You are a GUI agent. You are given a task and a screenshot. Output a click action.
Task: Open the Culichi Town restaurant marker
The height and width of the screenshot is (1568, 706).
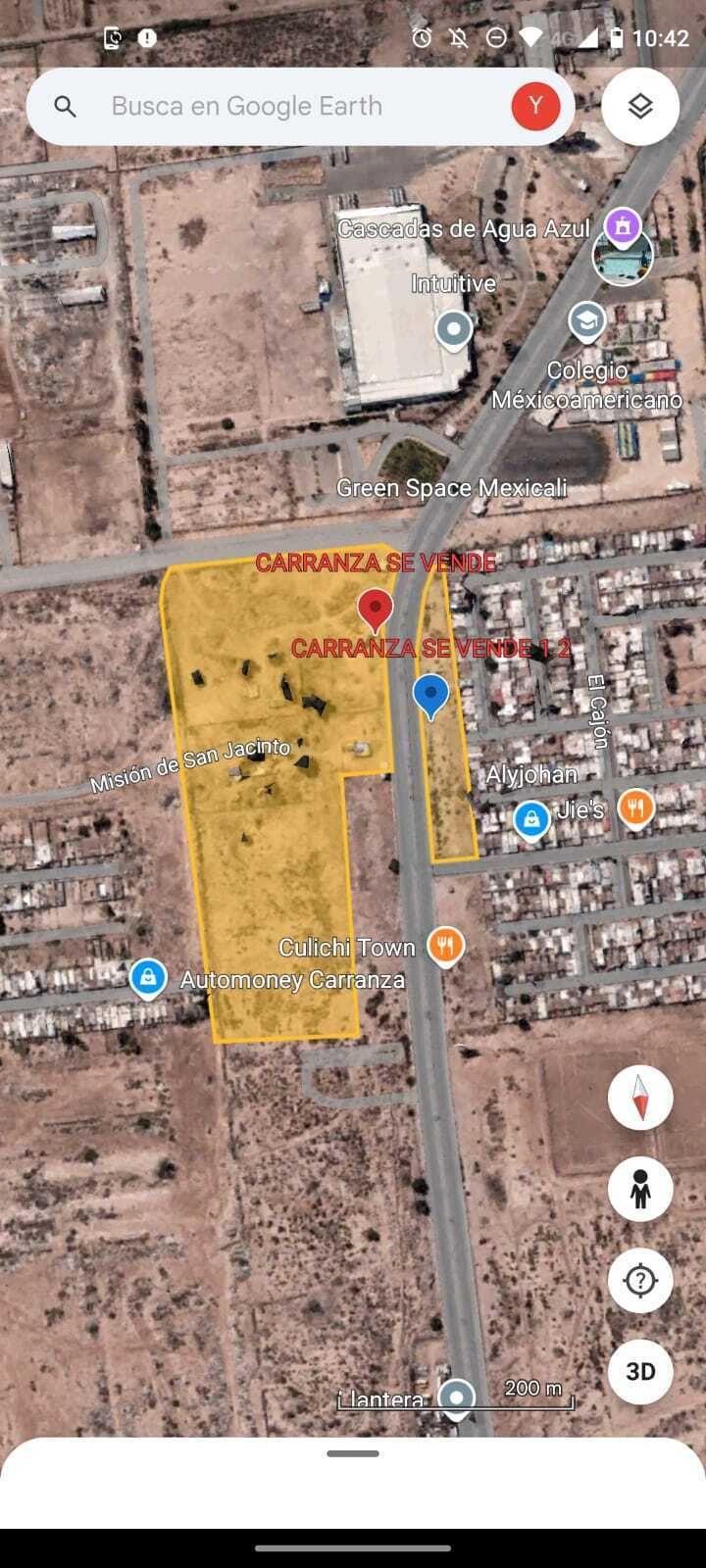pyautogui.click(x=446, y=946)
